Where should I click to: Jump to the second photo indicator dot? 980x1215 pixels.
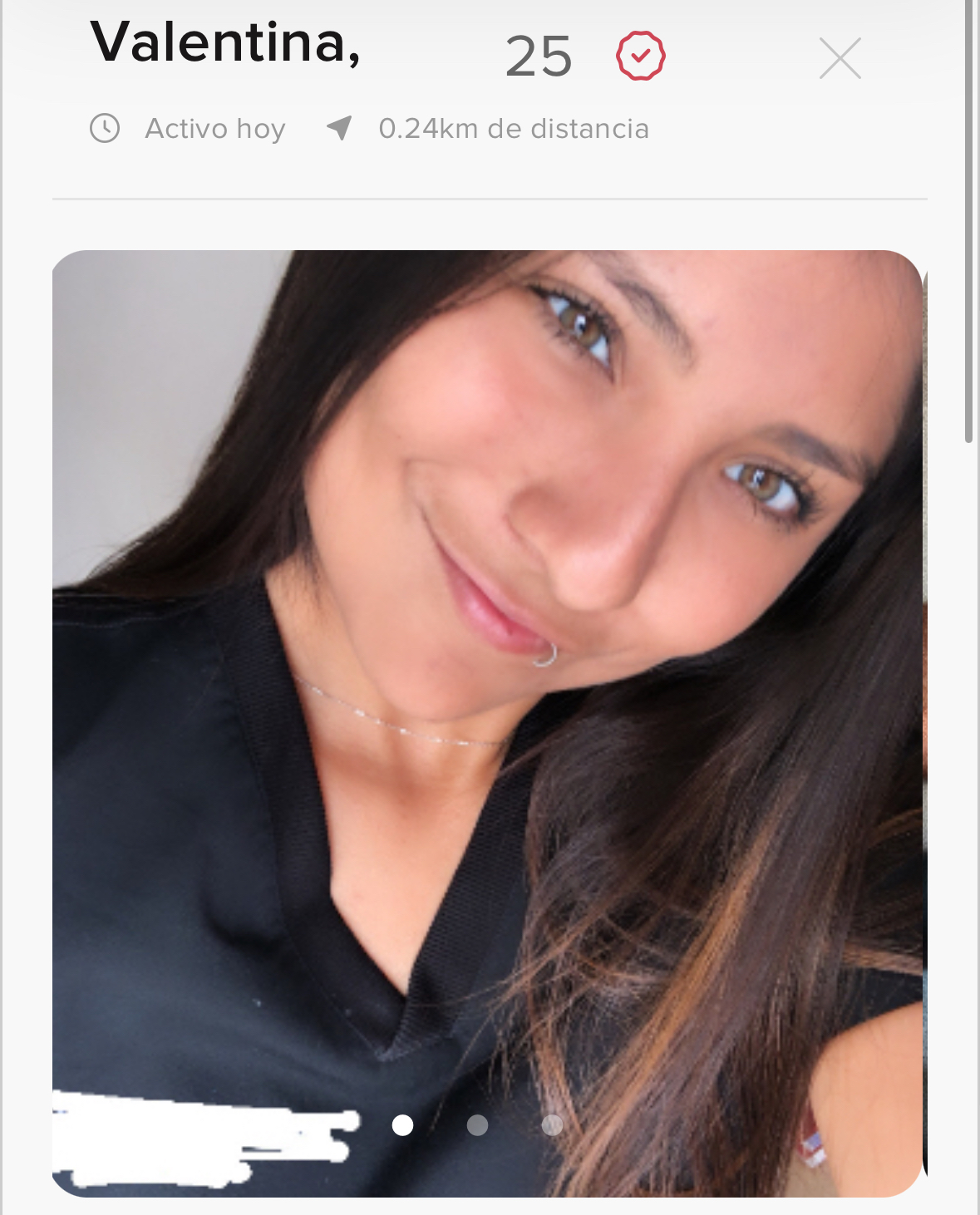(477, 1125)
